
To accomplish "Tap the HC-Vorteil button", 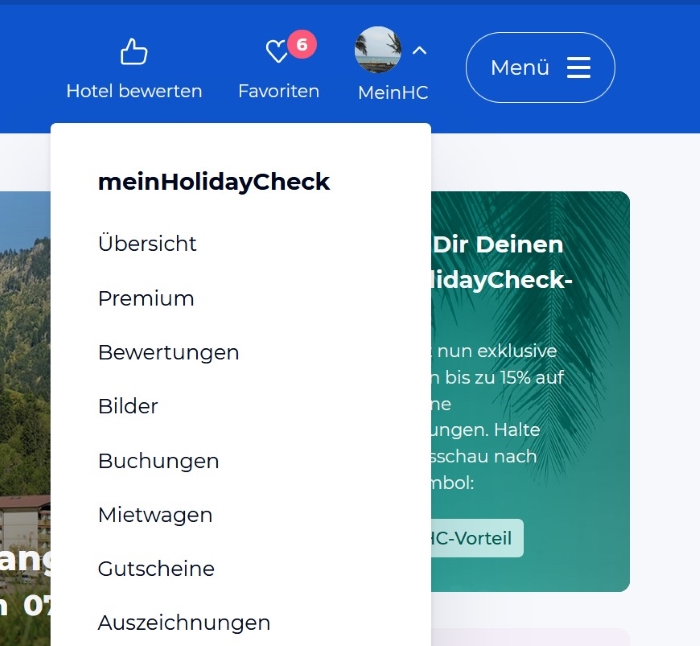I will tap(472, 538).
